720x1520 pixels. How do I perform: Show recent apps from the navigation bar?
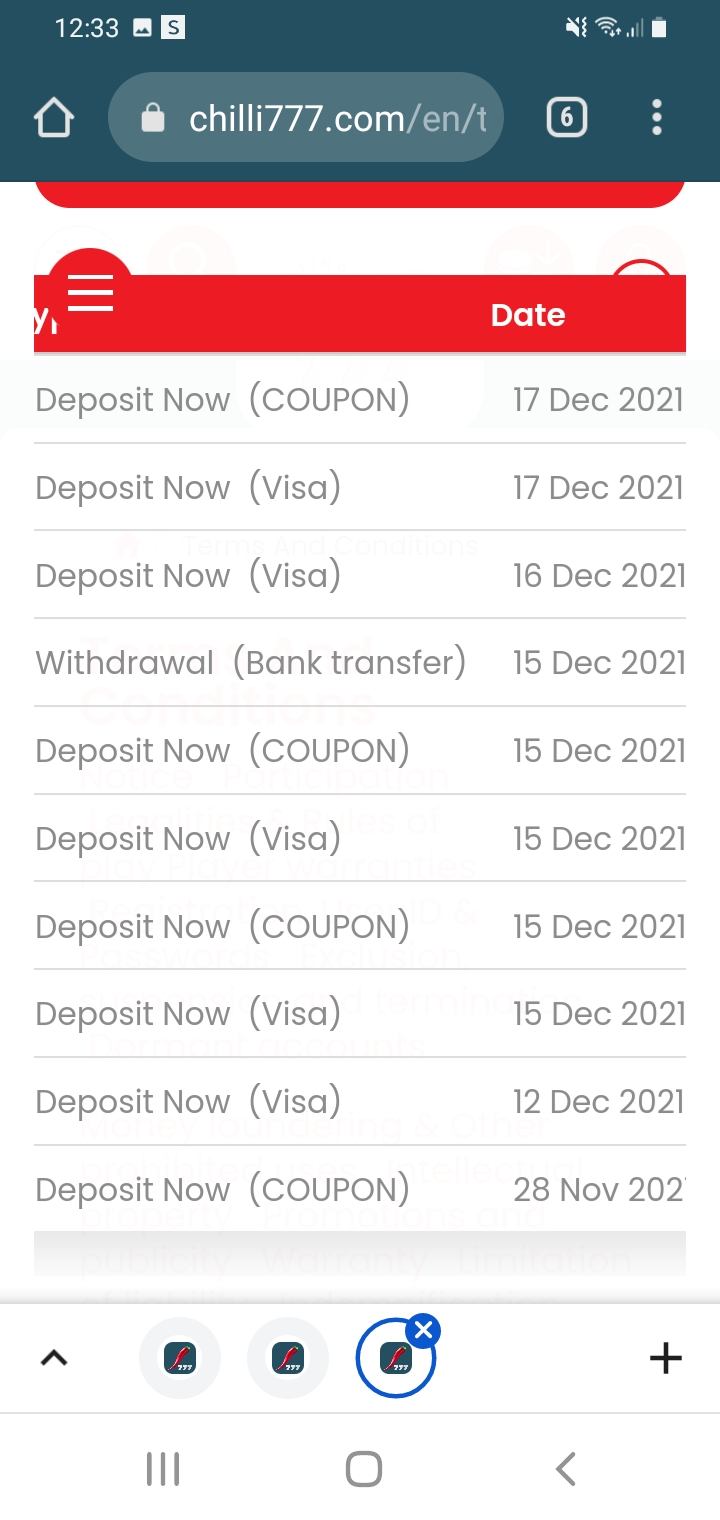(x=163, y=1469)
